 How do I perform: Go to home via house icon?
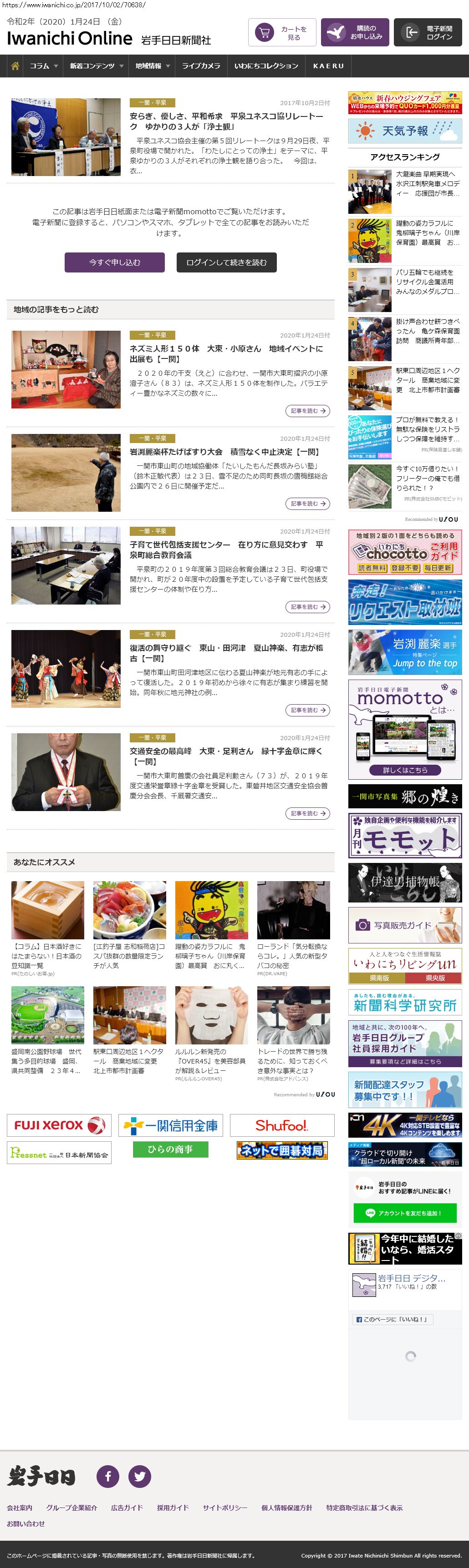[15, 66]
